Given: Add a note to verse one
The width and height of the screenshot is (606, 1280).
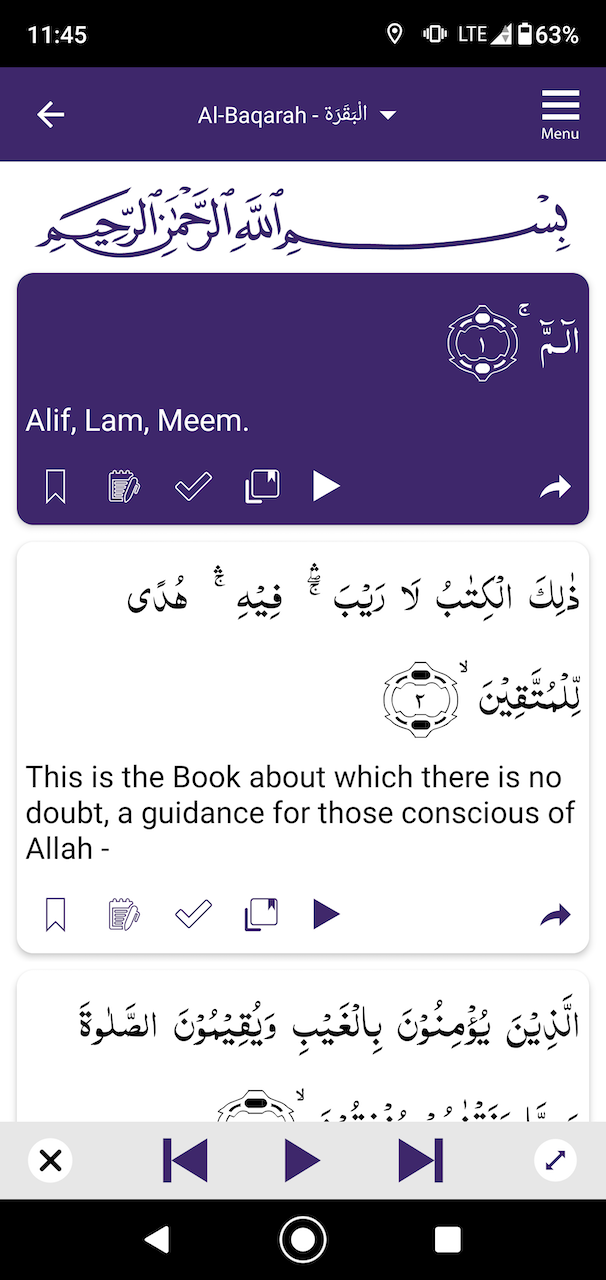Looking at the screenshot, I should 124,487.
